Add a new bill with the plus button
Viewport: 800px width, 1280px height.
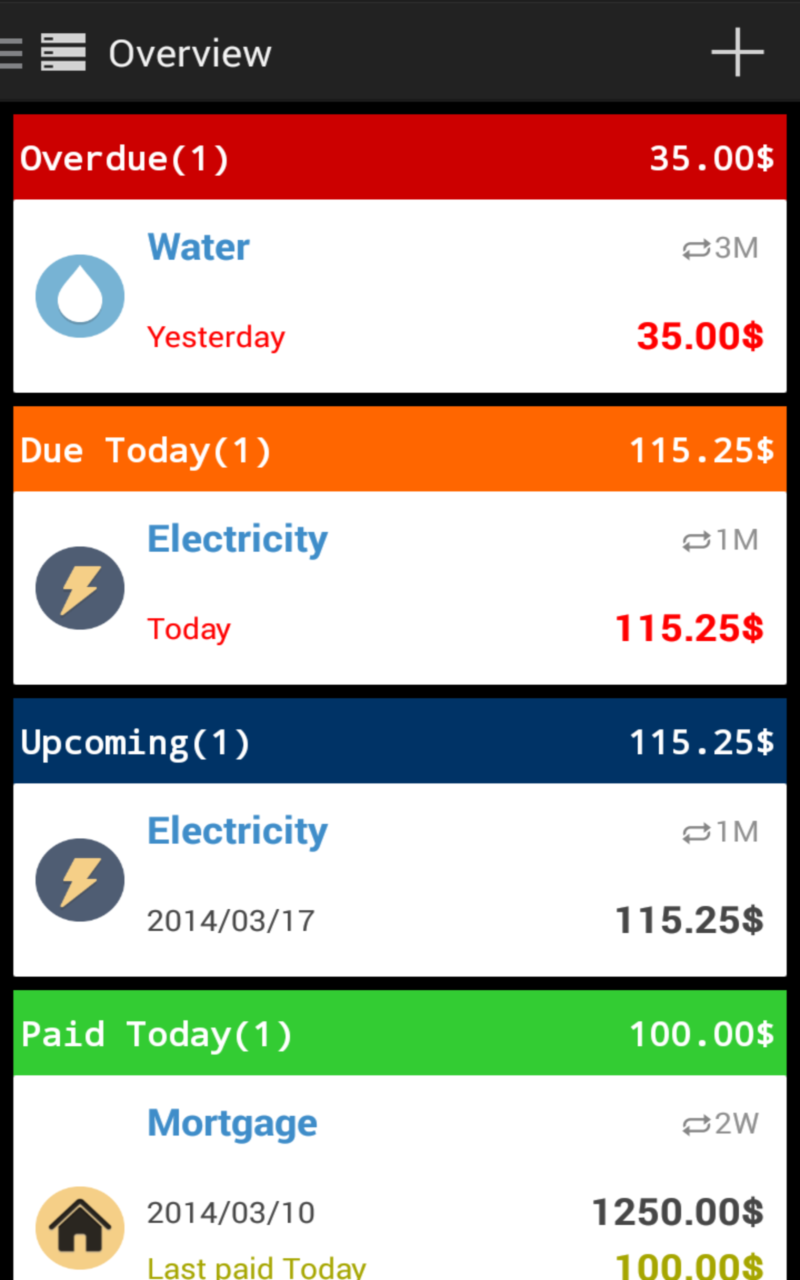coord(737,52)
